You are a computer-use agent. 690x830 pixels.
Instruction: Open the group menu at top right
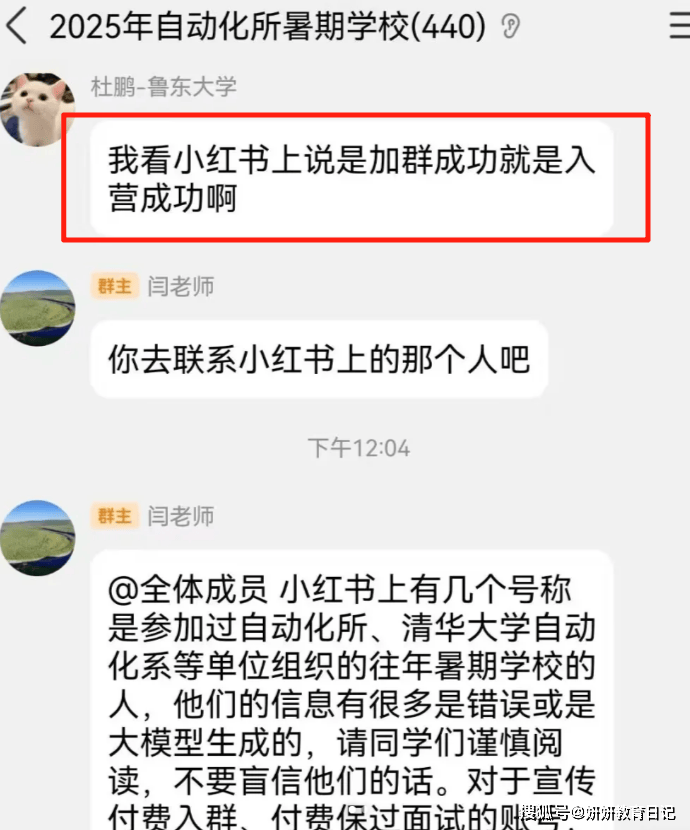point(678,26)
